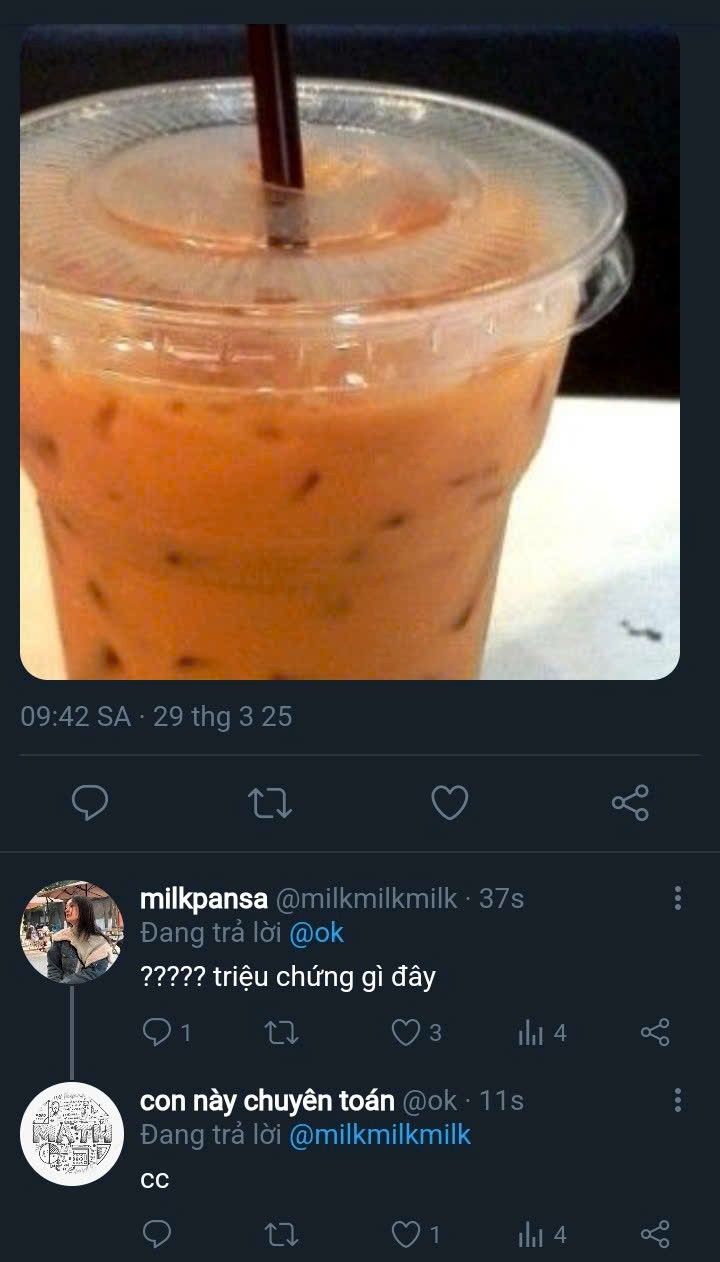This screenshot has width=720, height=1262.
Task: Tap @ok mention in milkpansa's reply
Action: (x=316, y=932)
